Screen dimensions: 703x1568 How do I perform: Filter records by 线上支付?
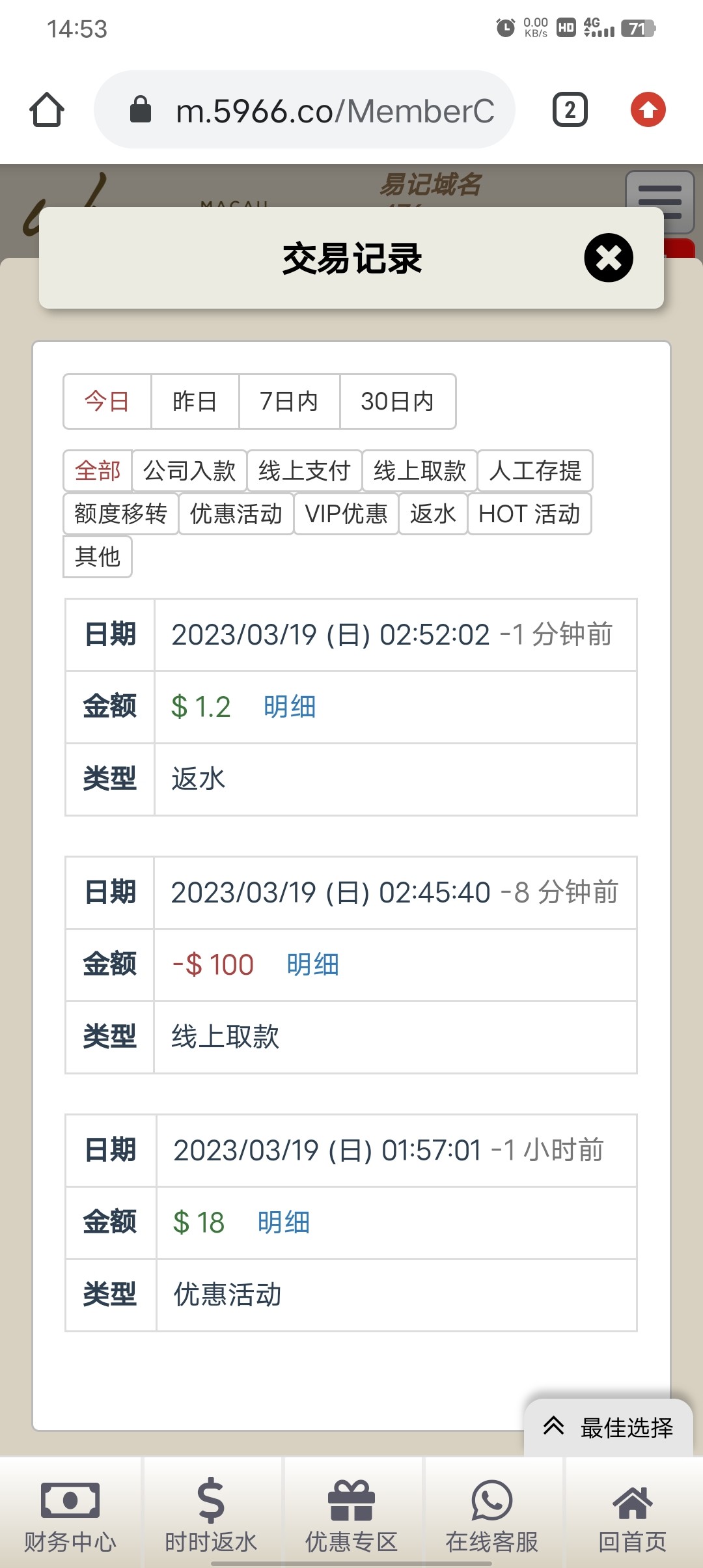pos(304,470)
